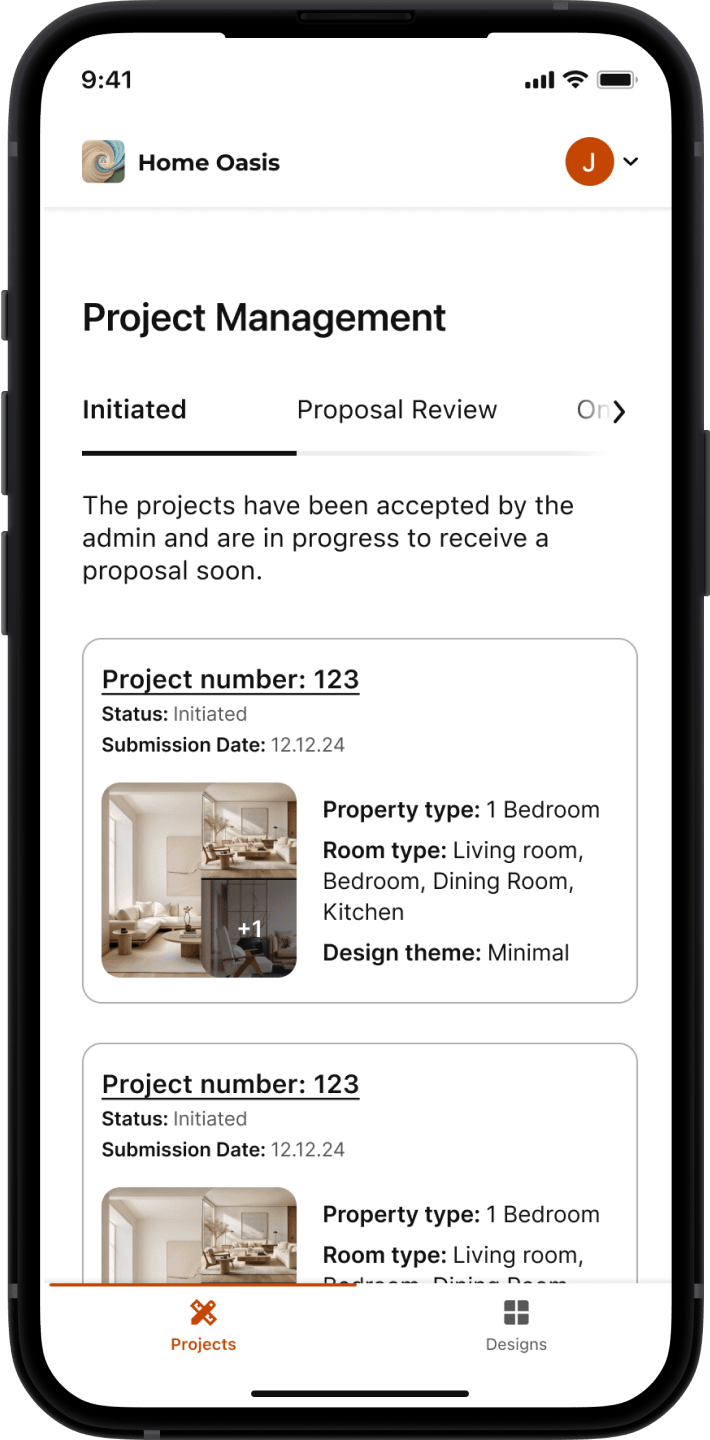The image size is (710, 1440).
Task: Go to the Projects bottom tab
Action: 203,1326
